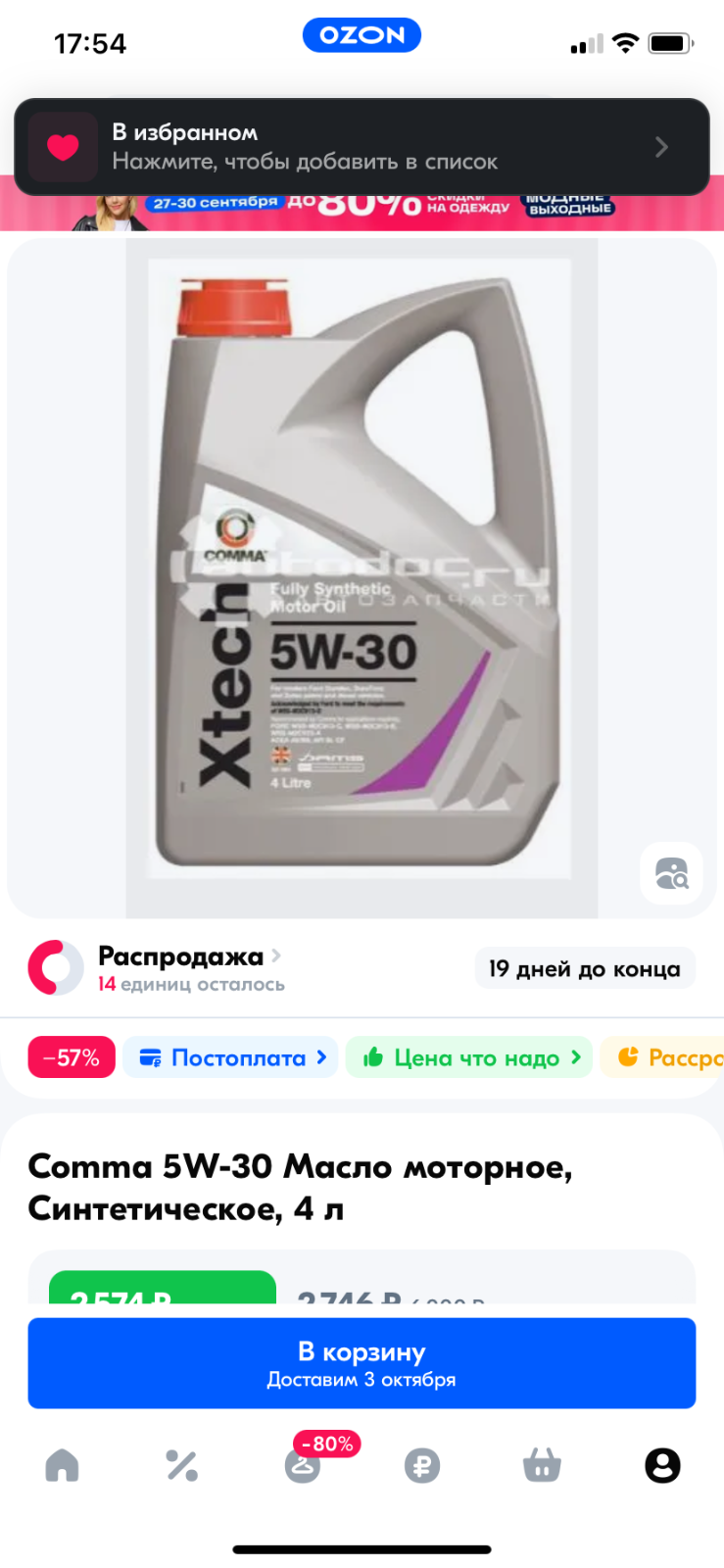The image size is (724, 1568).
Task: Open the 'Цена что надо' chip
Action: 469,1057
